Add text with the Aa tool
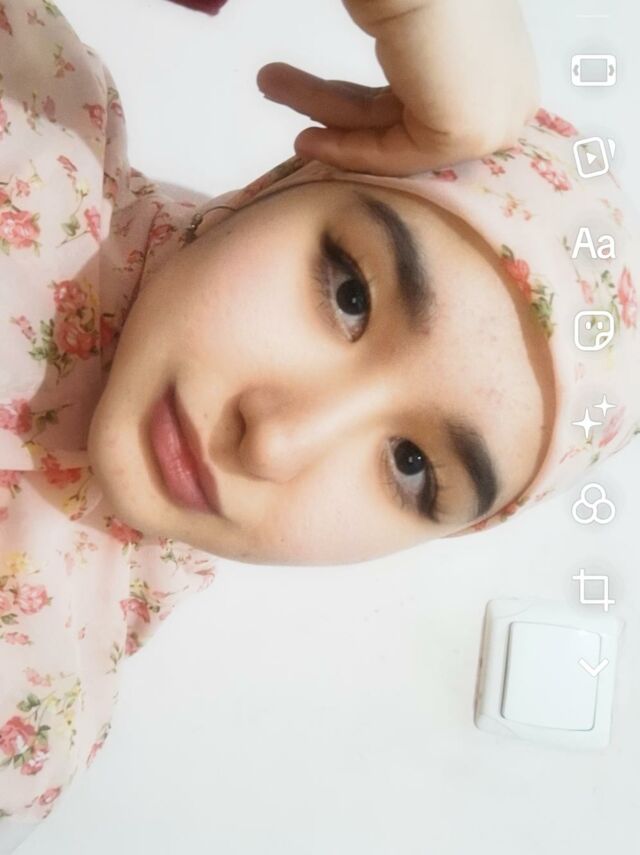The width and height of the screenshot is (640, 855). [x=593, y=244]
